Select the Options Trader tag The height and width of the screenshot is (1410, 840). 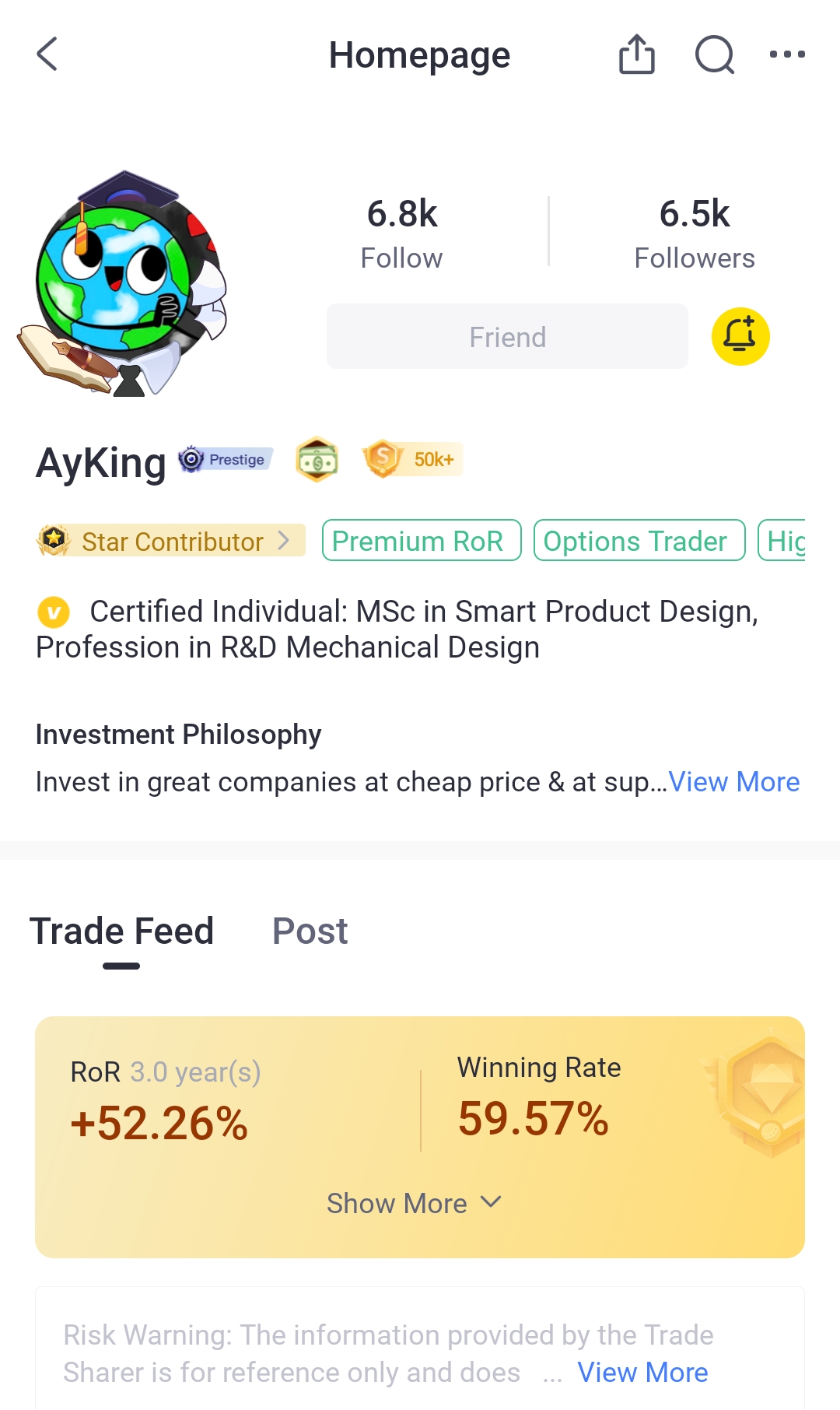(x=639, y=540)
